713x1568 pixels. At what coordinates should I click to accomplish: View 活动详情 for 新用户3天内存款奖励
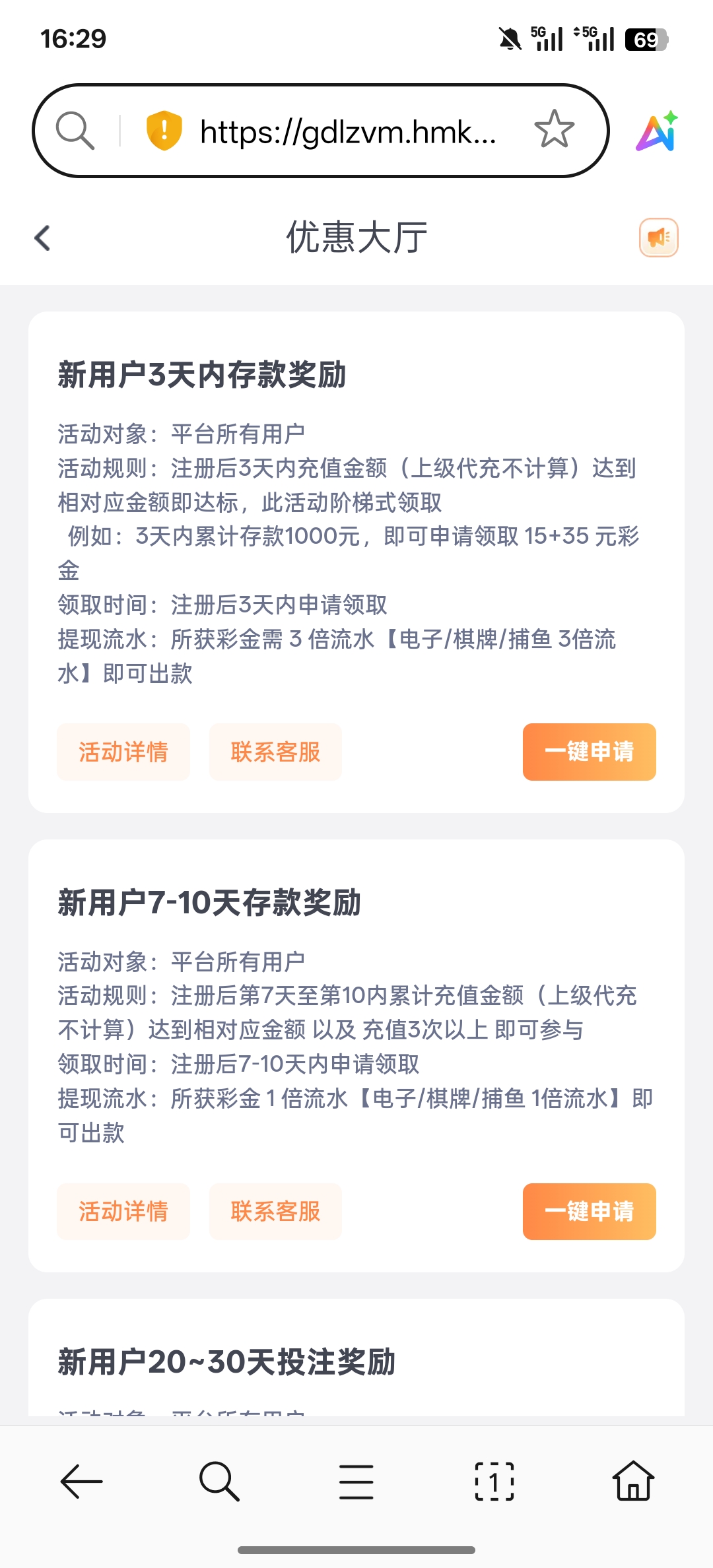(123, 752)
